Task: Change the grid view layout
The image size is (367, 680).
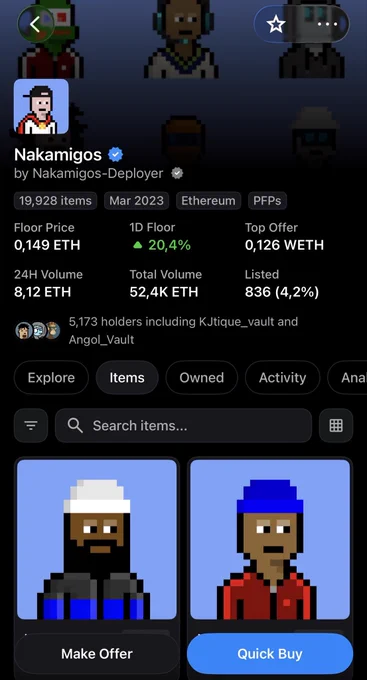Action: (x=336, y=425)
